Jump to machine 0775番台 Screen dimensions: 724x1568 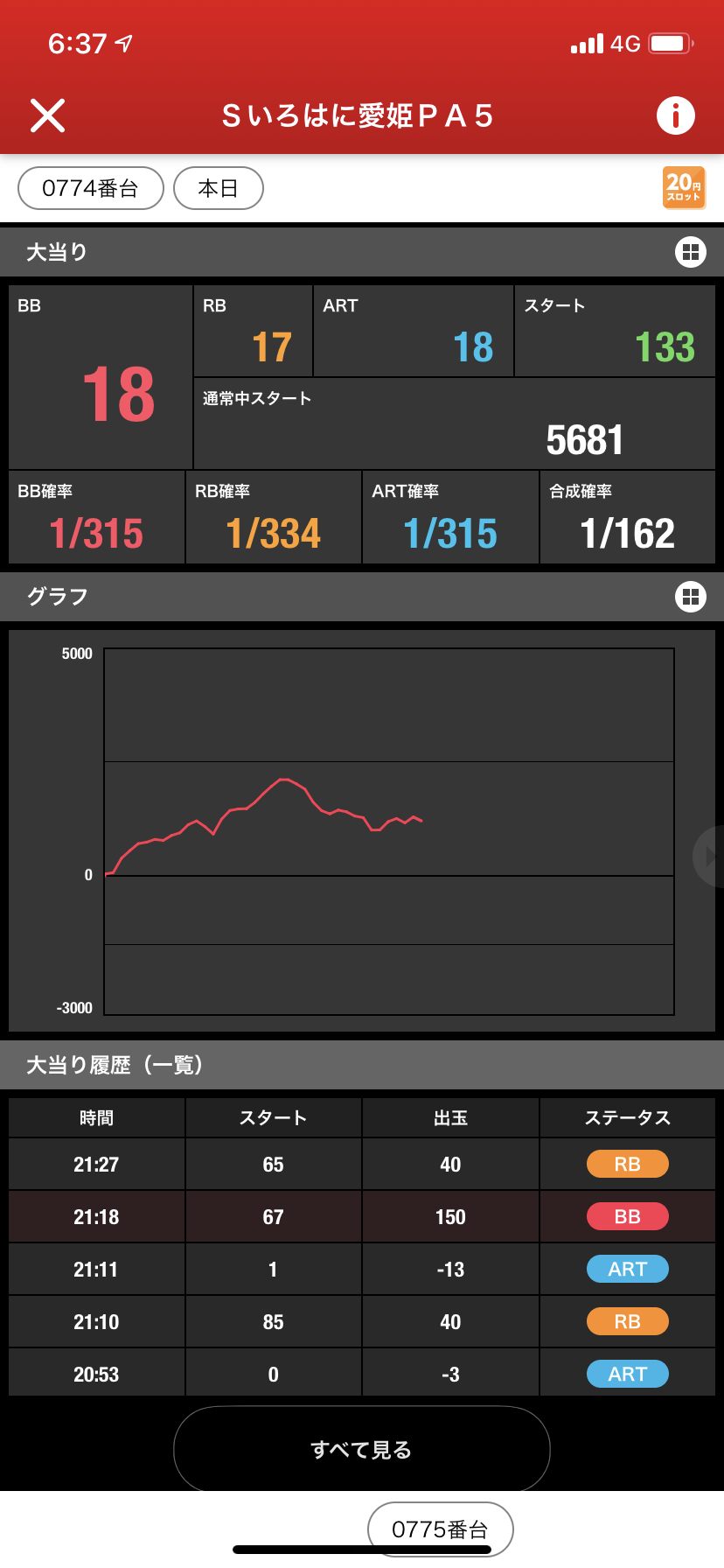pyautogui.click(x=440, y=1529)
